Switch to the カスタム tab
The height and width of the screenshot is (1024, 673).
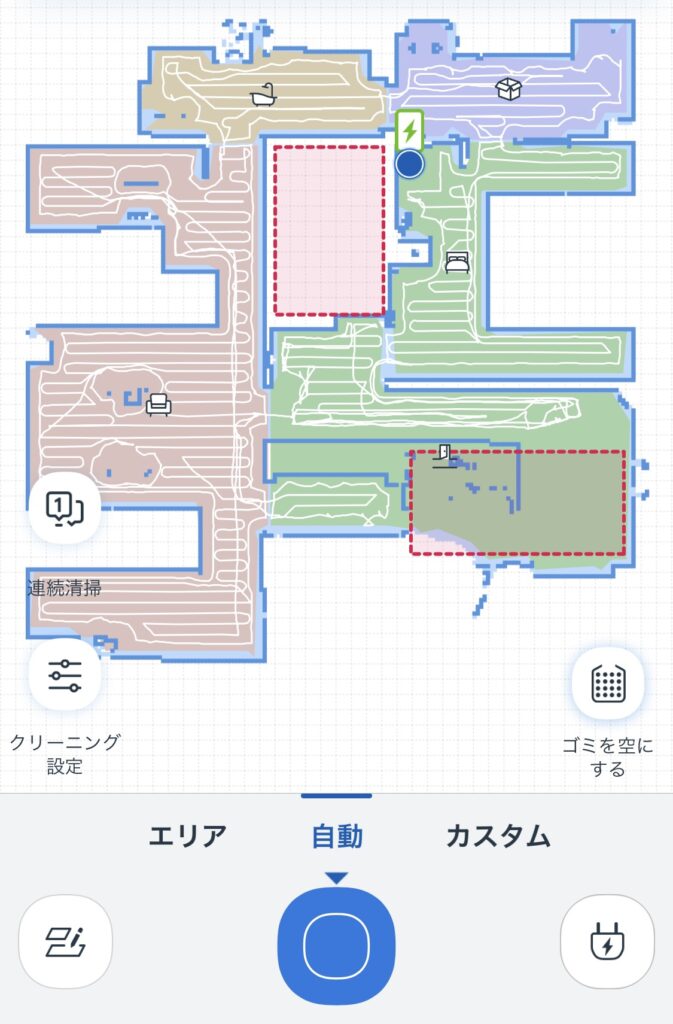498,836
